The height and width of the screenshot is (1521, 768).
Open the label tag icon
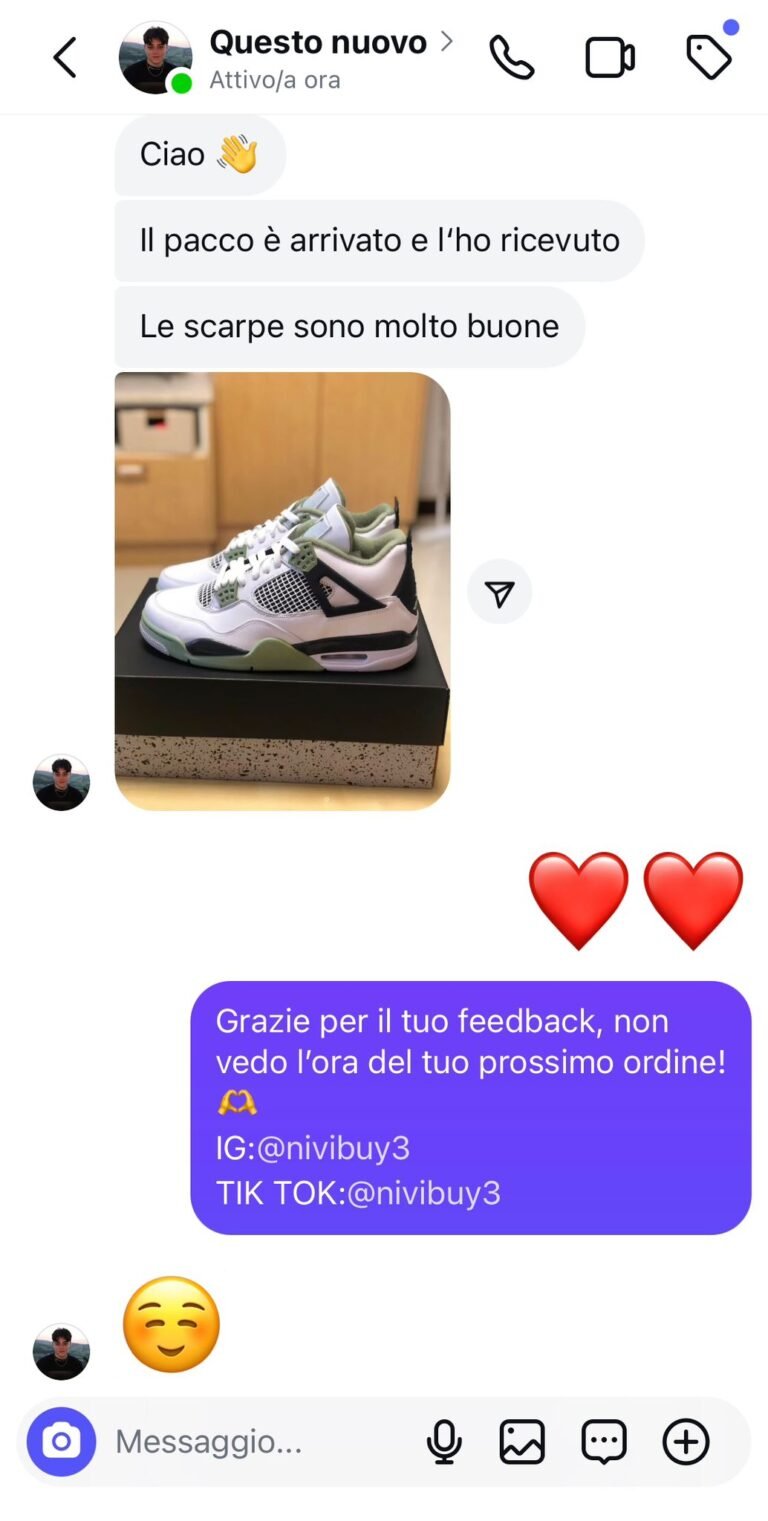point(709,58)
